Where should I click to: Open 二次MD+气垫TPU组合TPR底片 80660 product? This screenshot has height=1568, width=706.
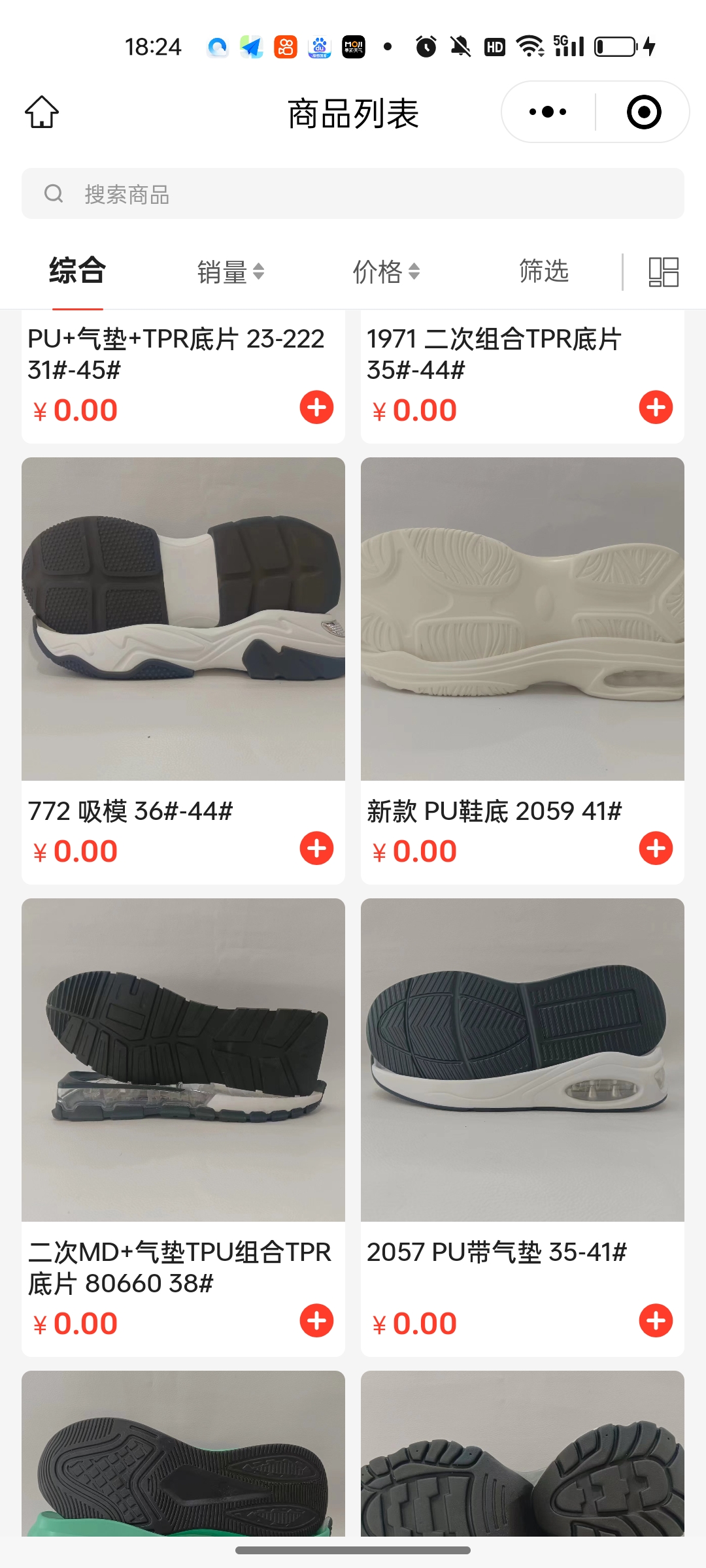click(183, 1060)
